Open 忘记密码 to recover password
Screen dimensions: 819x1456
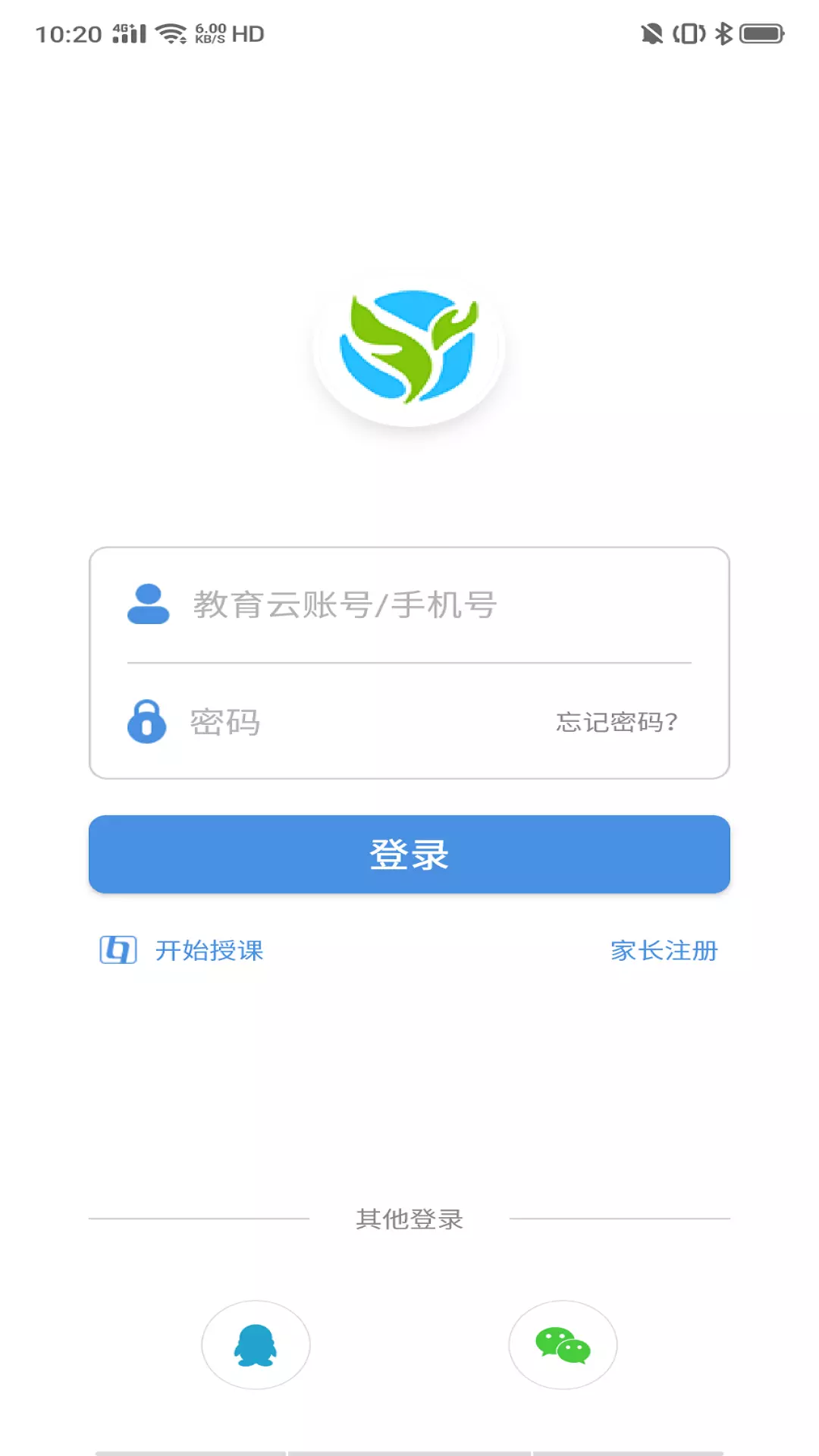click(x=617, y=723)
